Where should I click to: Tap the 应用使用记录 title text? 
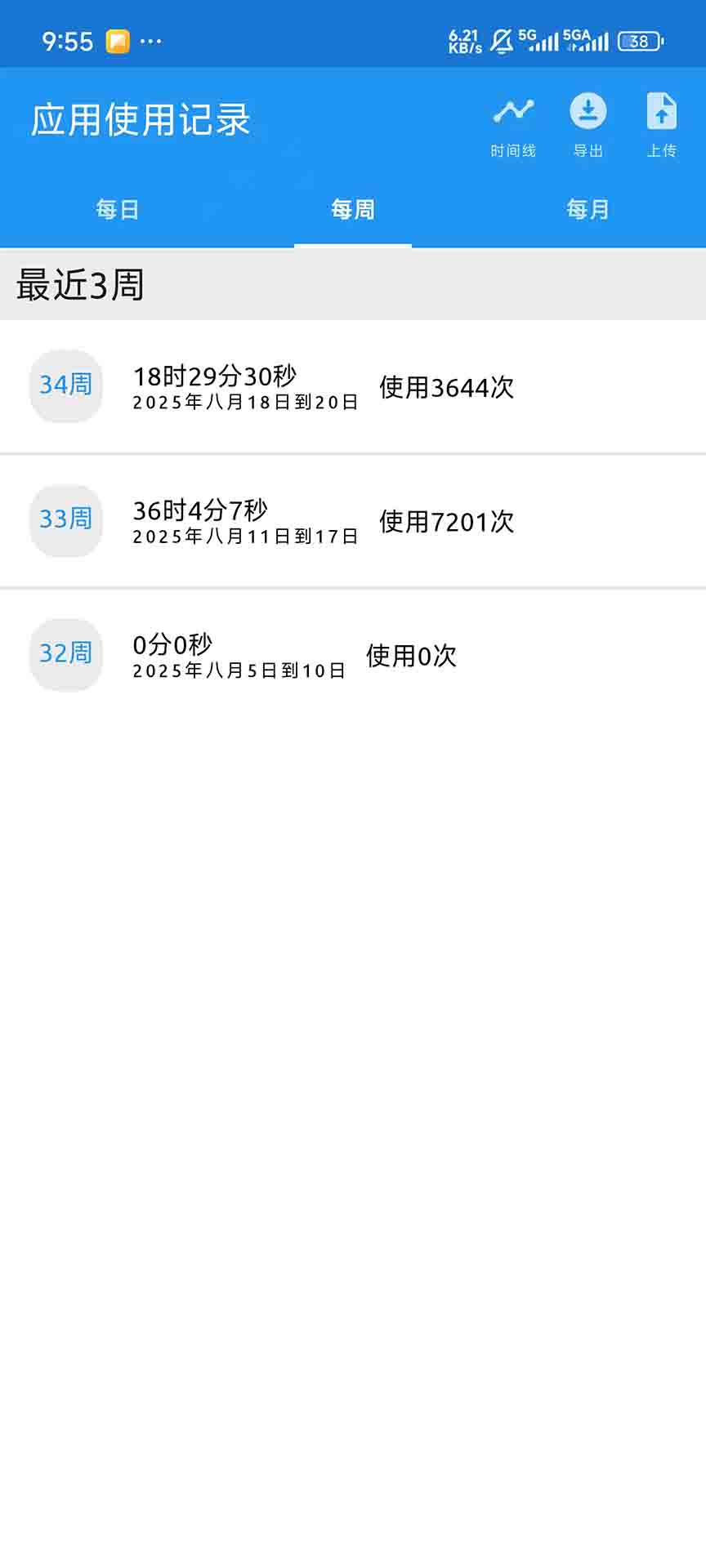click(141, 118)
